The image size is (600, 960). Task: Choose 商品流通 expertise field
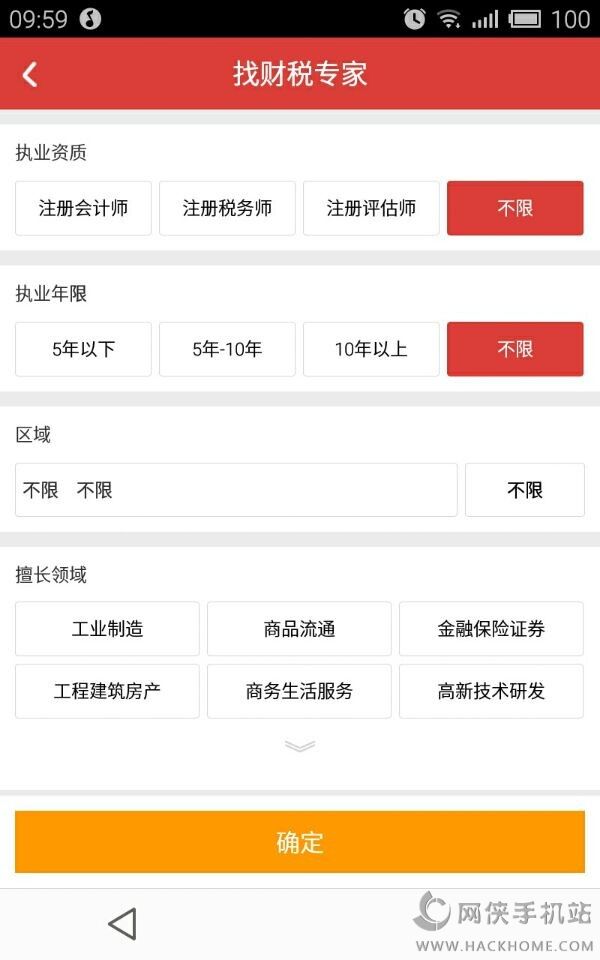(299, 629)
